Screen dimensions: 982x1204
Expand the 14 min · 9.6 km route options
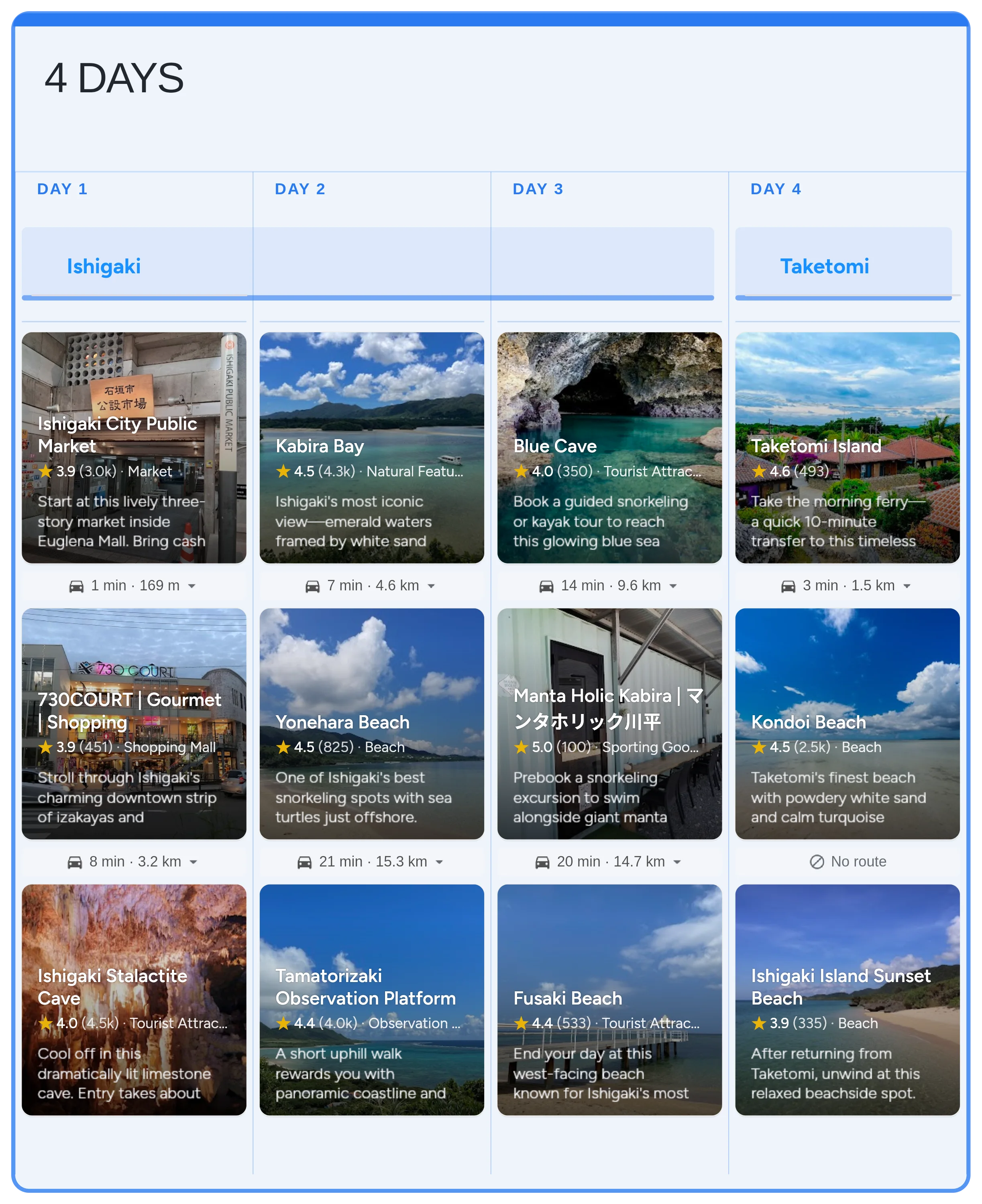tap(673, 586)
